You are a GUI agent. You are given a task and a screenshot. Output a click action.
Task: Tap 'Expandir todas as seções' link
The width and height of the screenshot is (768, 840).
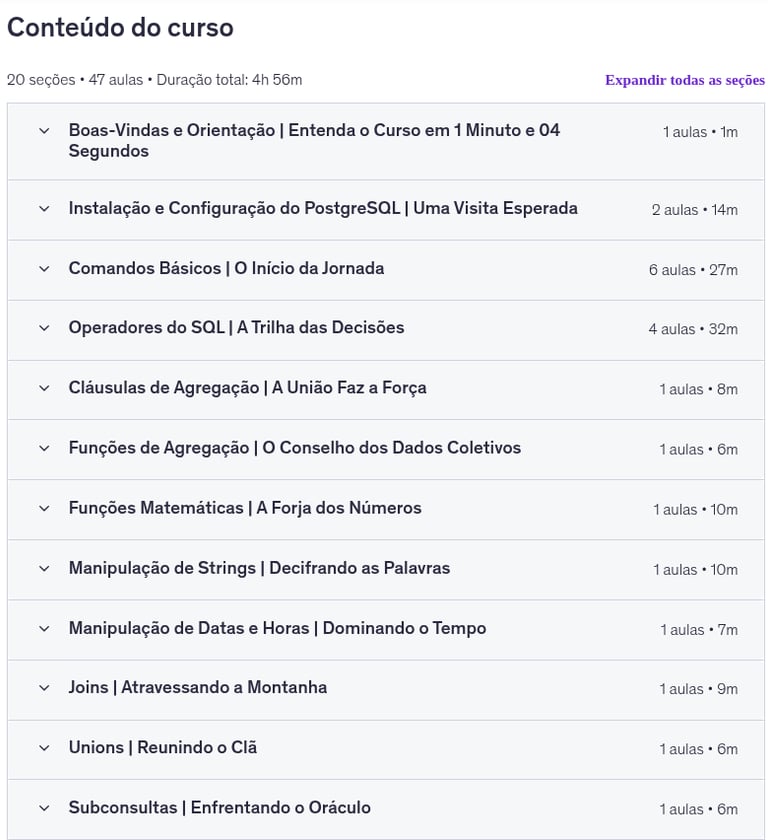[x=684, y=80]
